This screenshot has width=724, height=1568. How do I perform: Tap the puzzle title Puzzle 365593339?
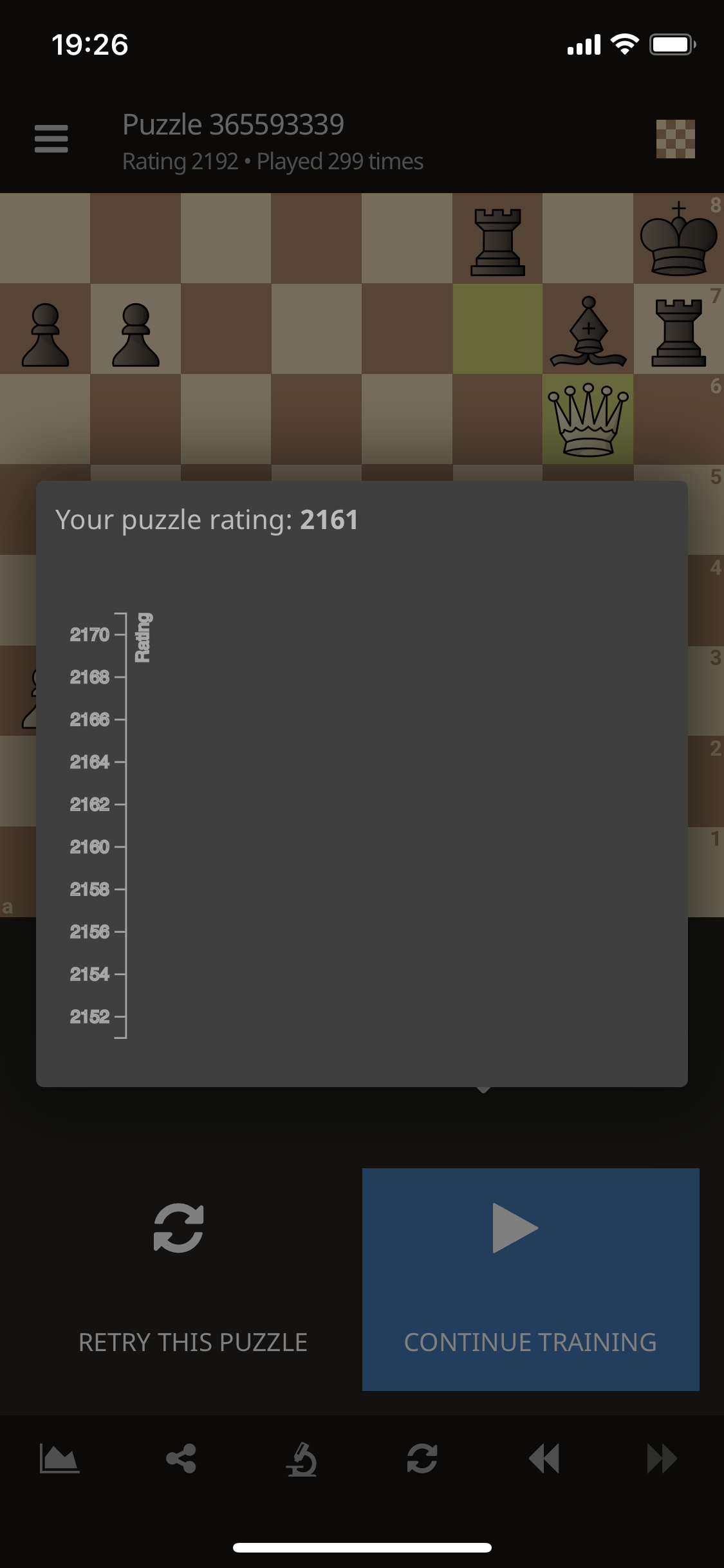pyautogui.click(x=233, y=123)
